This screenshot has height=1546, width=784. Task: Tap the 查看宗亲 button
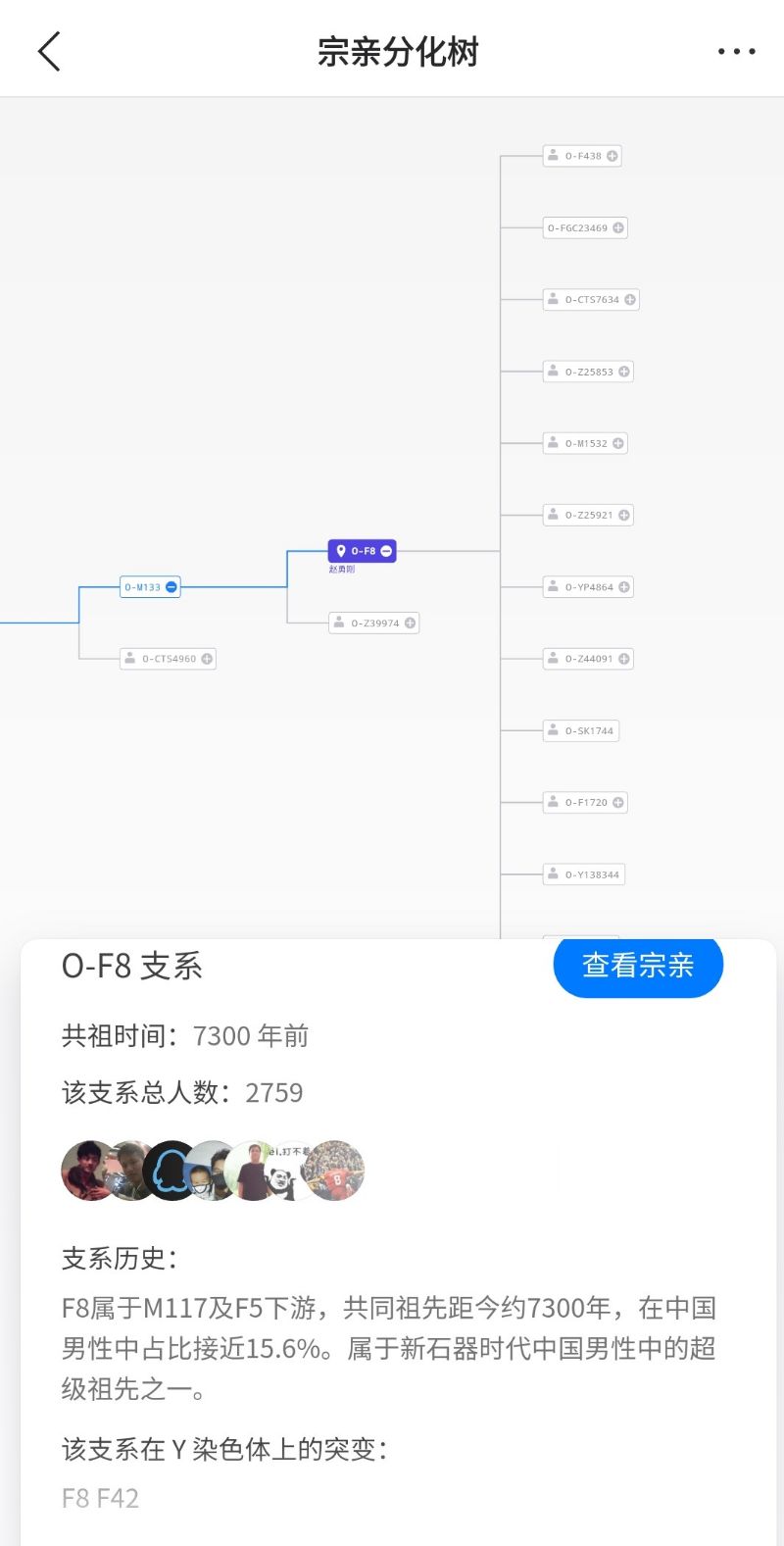pyautogui.click(x=638, y=966)
